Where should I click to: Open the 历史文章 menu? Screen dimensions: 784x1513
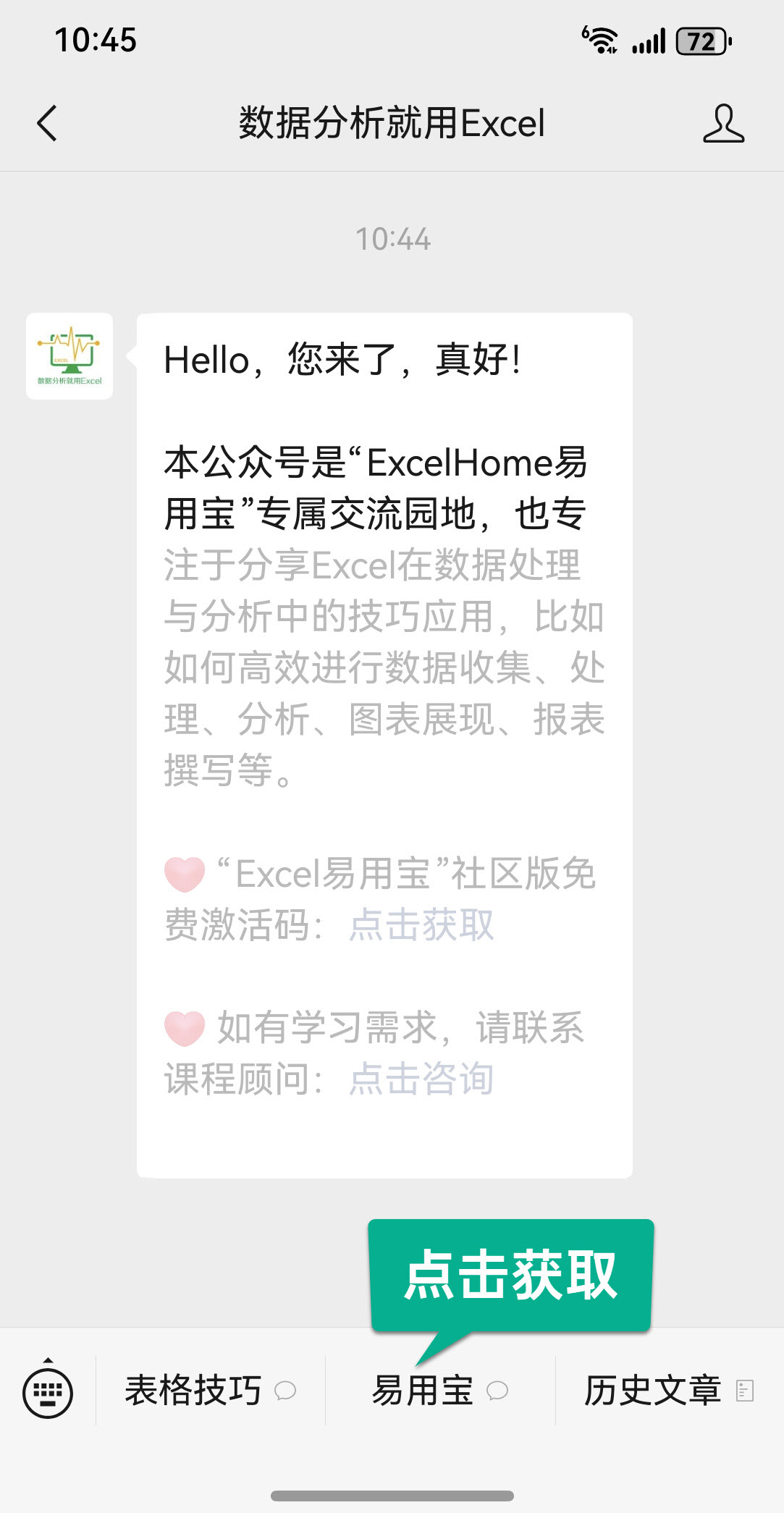(x=669, y=1391)
